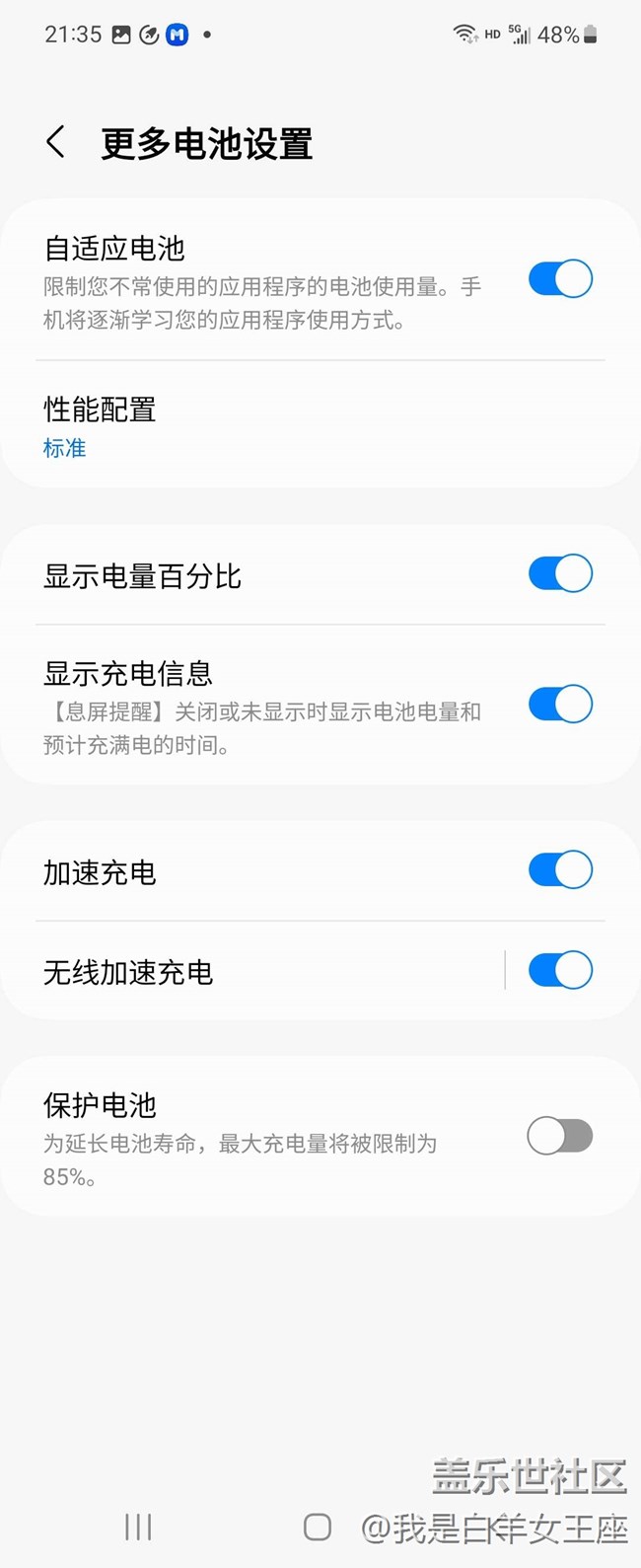Image resolution: width=641 pixels, height=1568 pixels.
Task: Tap the system home button
Action: tap(317, 1527)
